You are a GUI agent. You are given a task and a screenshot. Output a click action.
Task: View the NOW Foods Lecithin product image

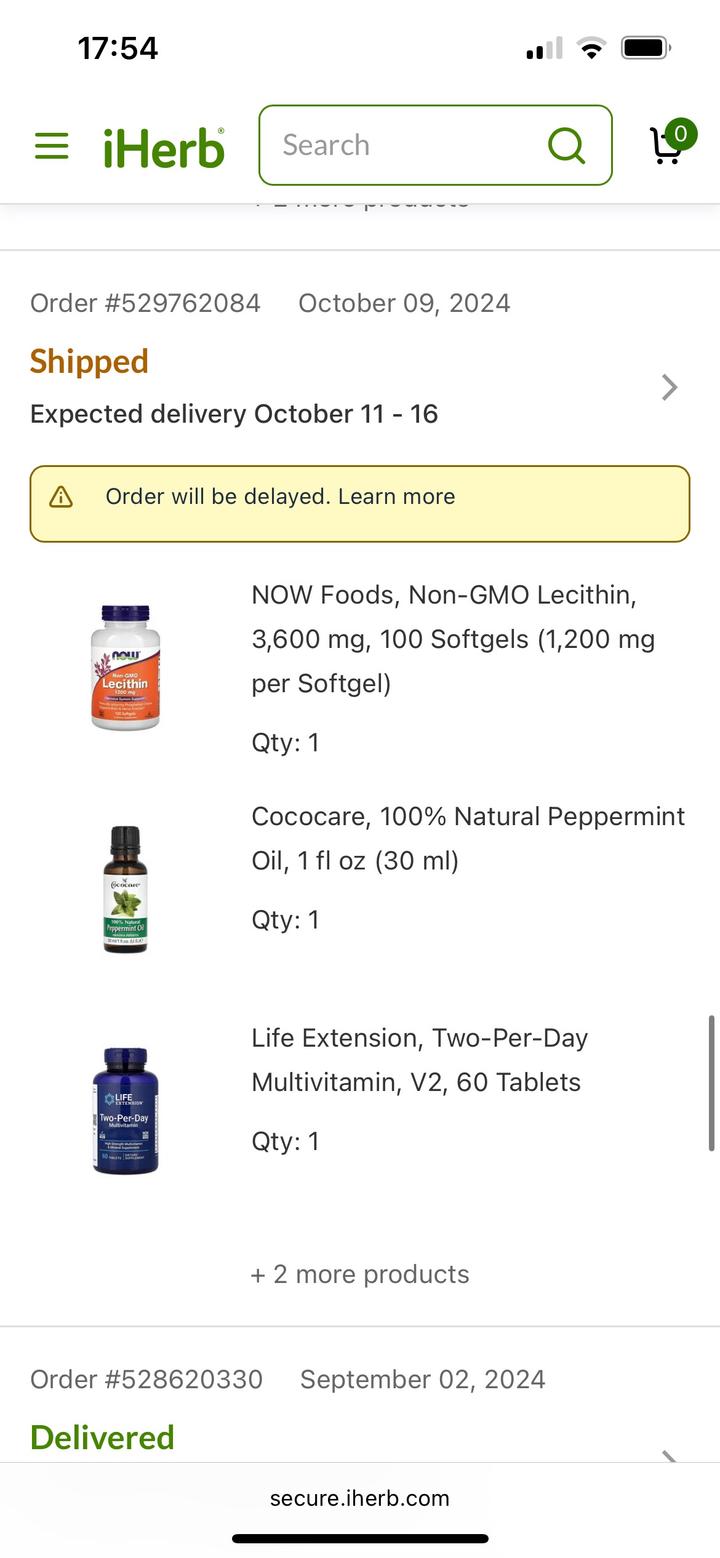[125, 667]
